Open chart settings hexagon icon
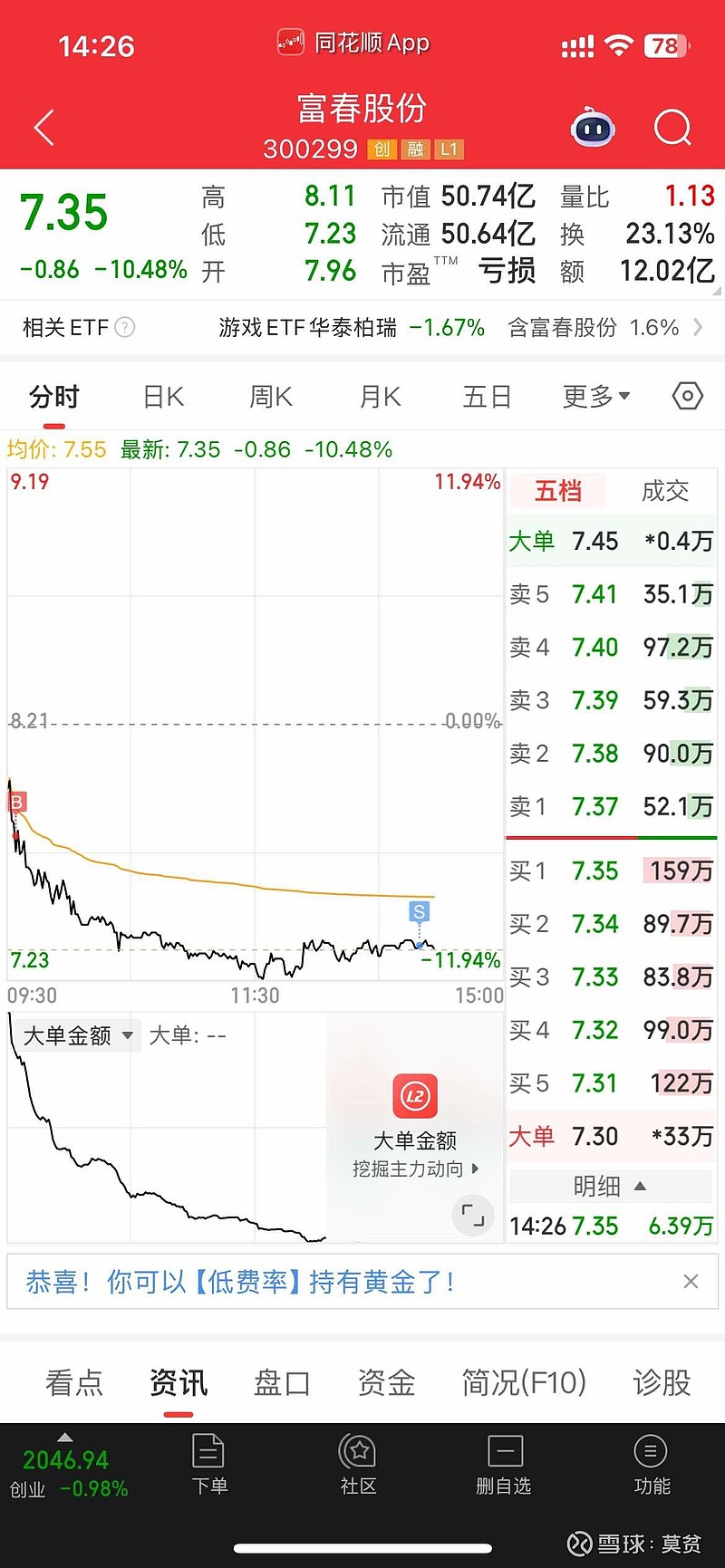725x1568 pixels. [688, 396]
